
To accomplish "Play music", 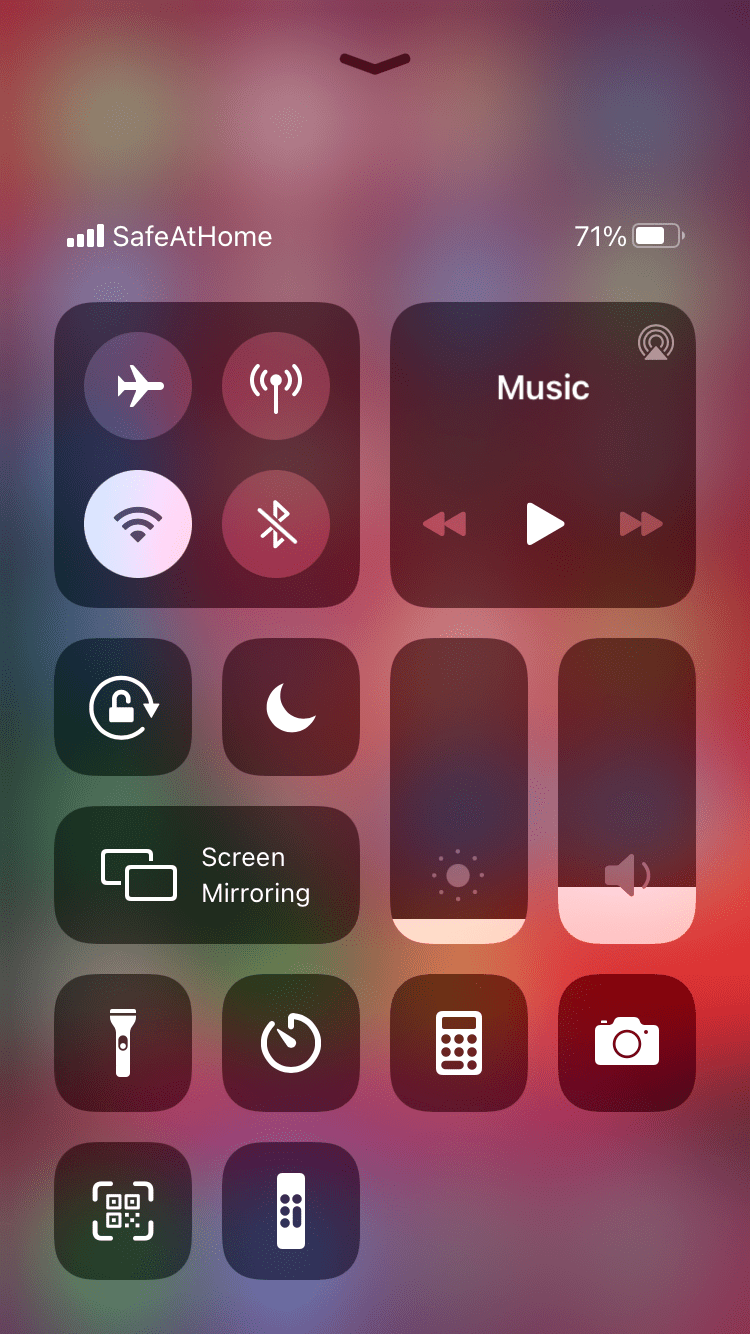I will (x=543, y=523).
